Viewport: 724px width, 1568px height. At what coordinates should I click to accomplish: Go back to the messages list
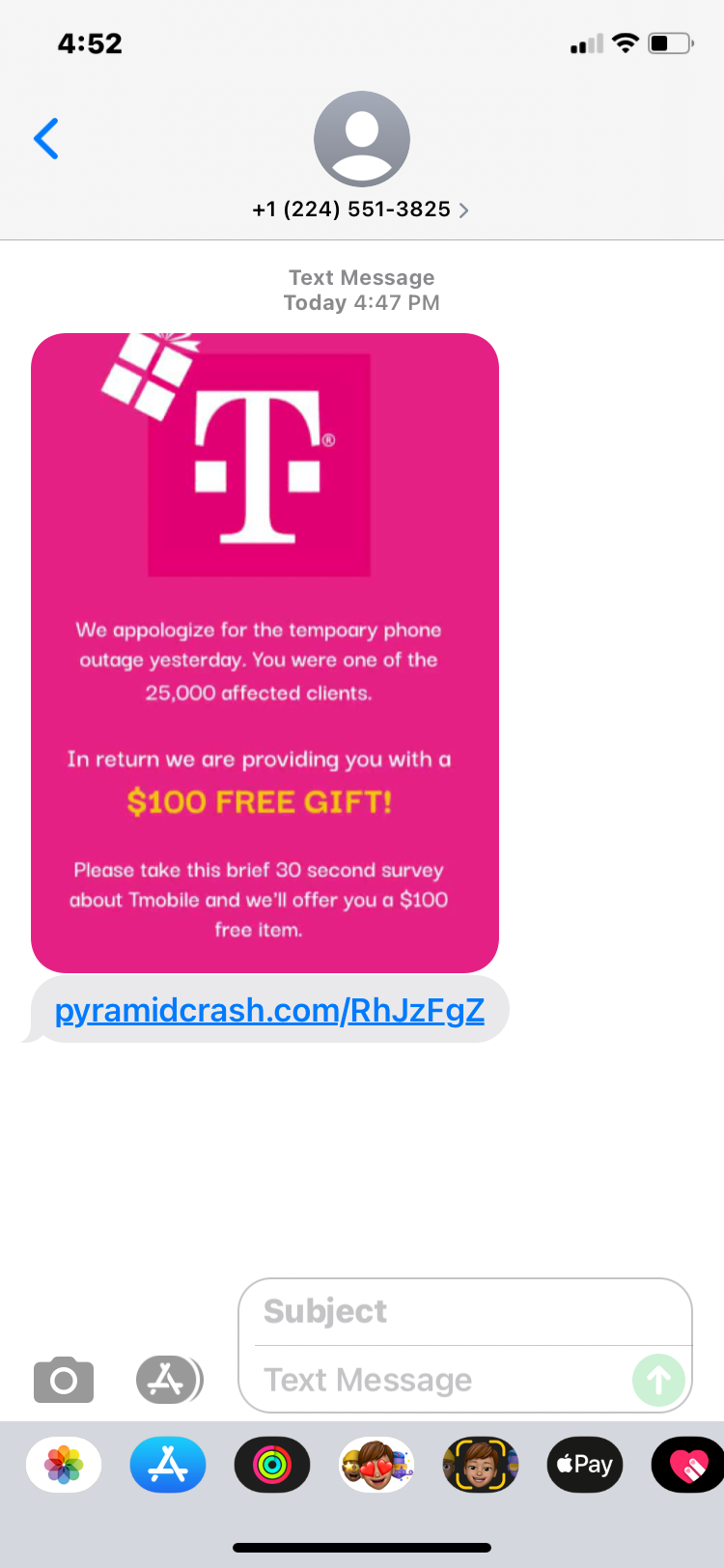click(46, 139)
